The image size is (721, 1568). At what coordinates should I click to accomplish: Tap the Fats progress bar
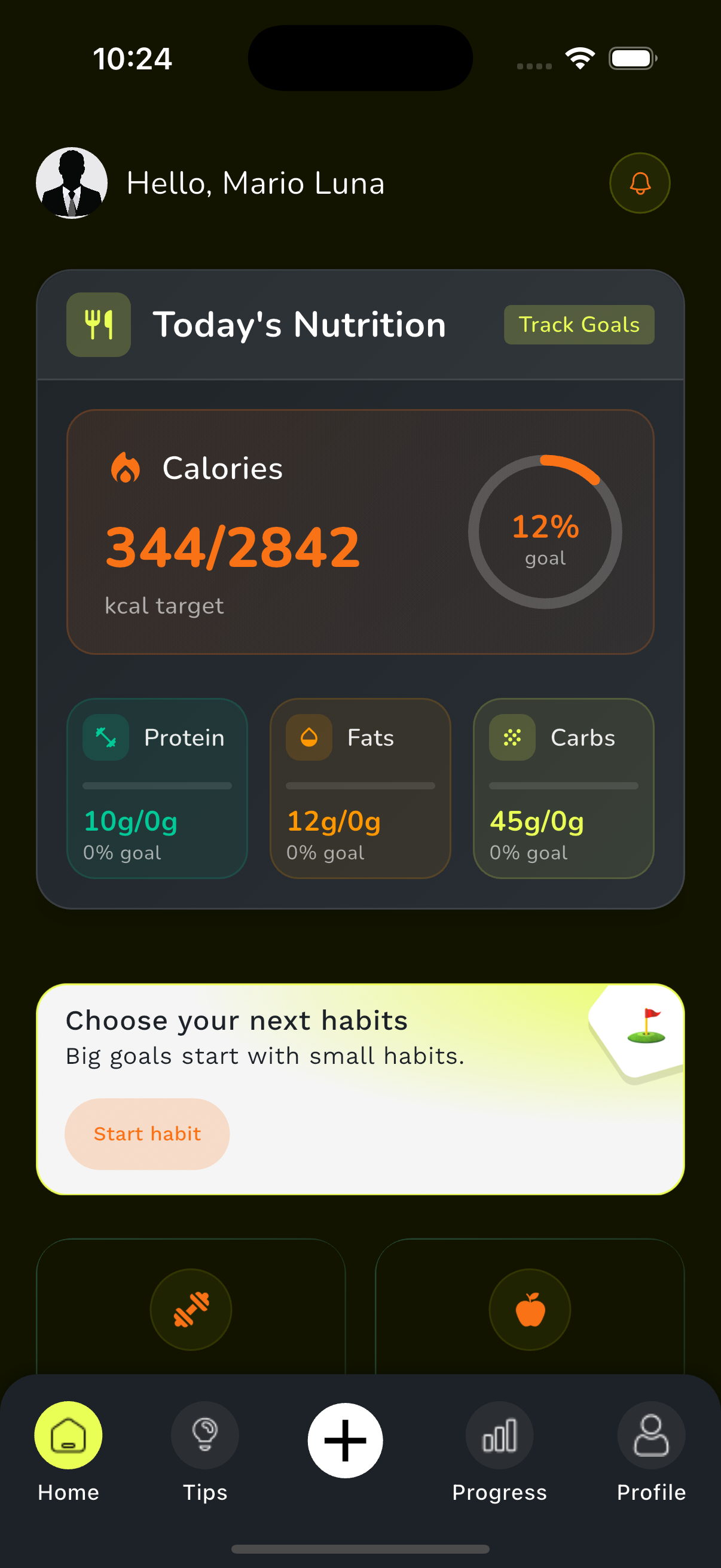360,785
